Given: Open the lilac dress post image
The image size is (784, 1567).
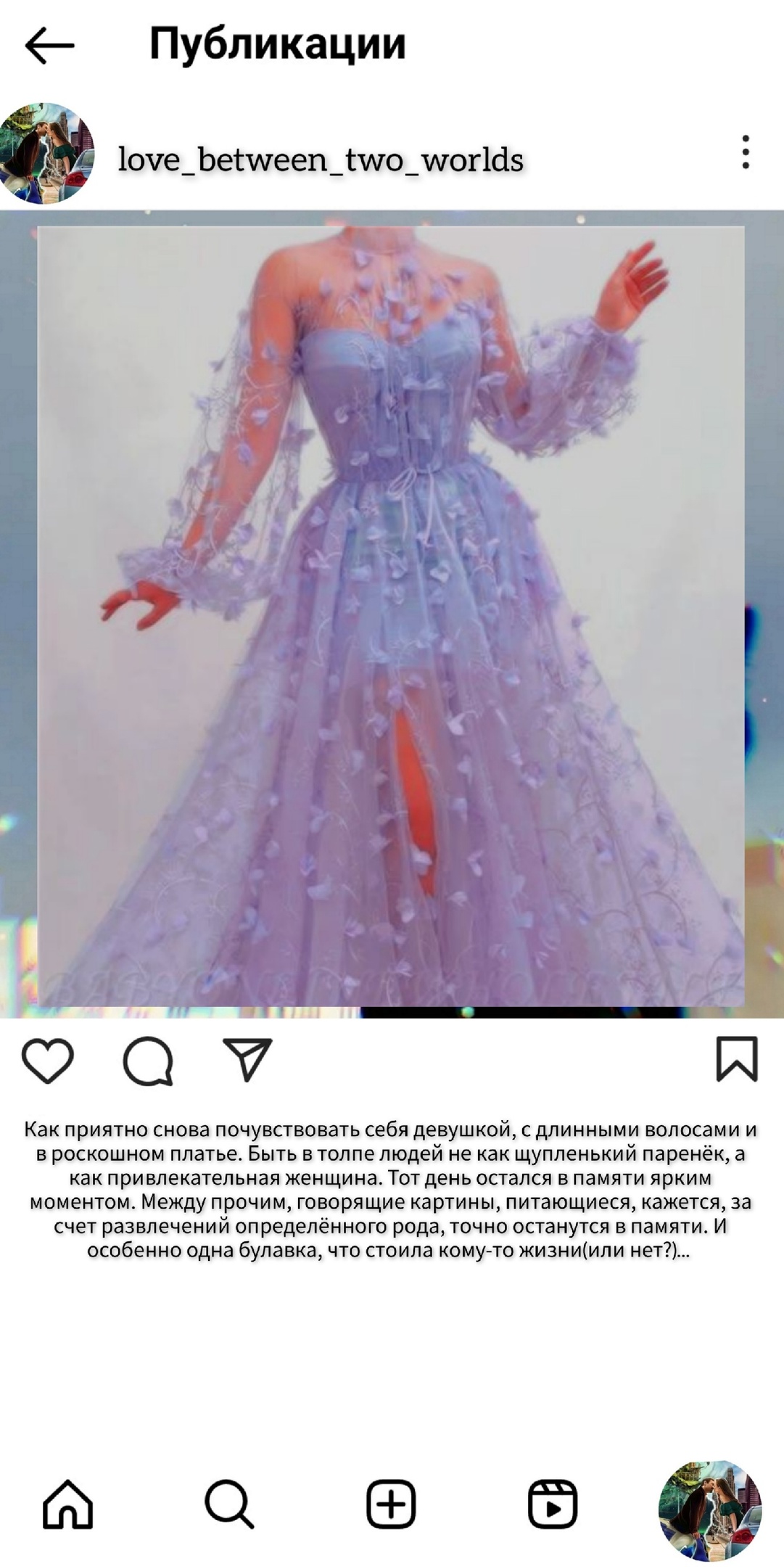Looking at the screenshot, I should click(392, 614).
